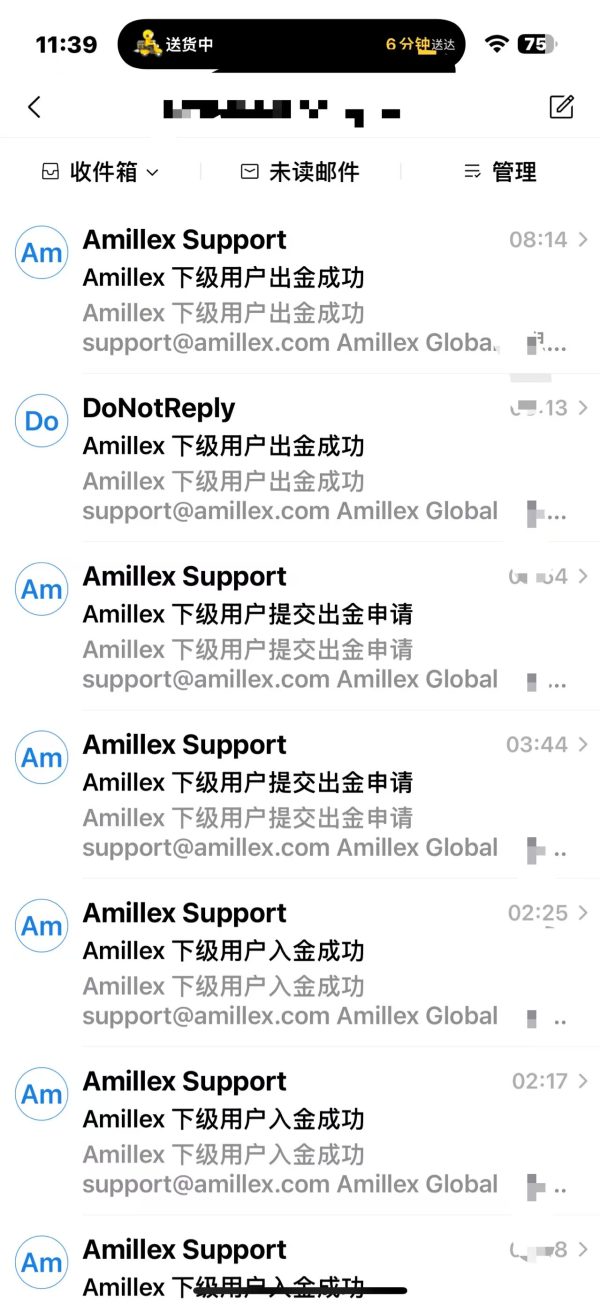This screenshot has width=600, height=1305.
Task: Compose a new email
Action: coord(562,107)
